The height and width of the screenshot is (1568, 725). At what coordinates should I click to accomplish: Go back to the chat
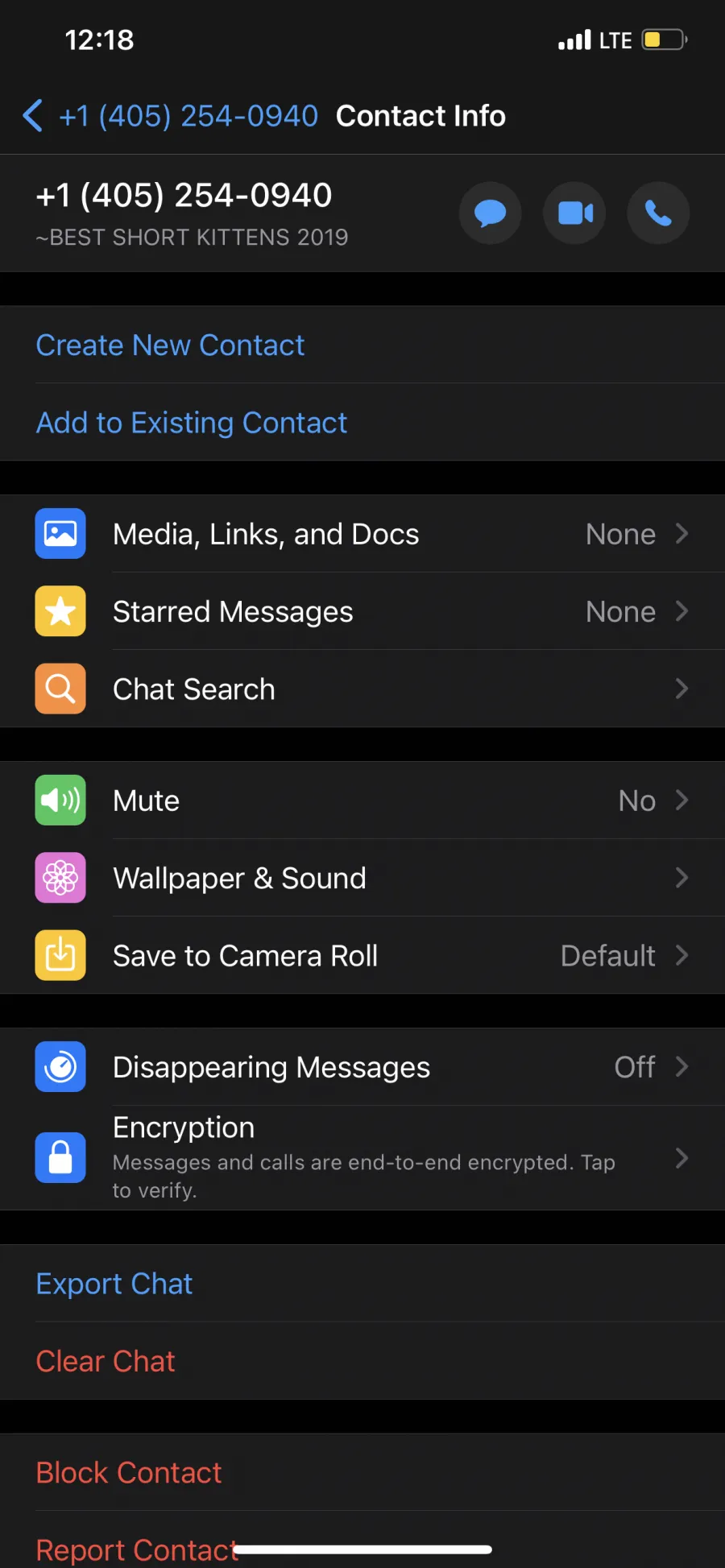tap(170, 116)
